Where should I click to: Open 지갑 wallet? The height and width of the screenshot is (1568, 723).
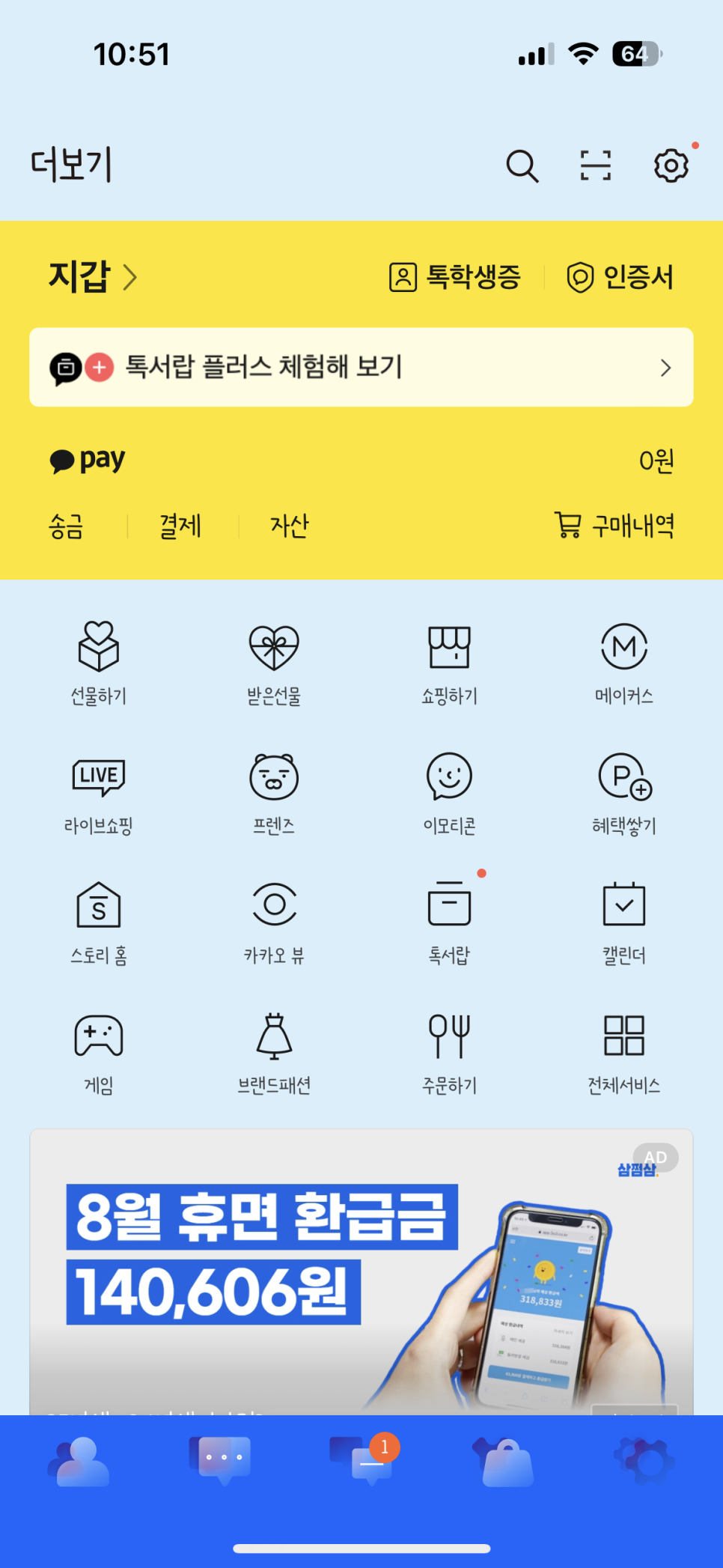[x=93, y=277]
